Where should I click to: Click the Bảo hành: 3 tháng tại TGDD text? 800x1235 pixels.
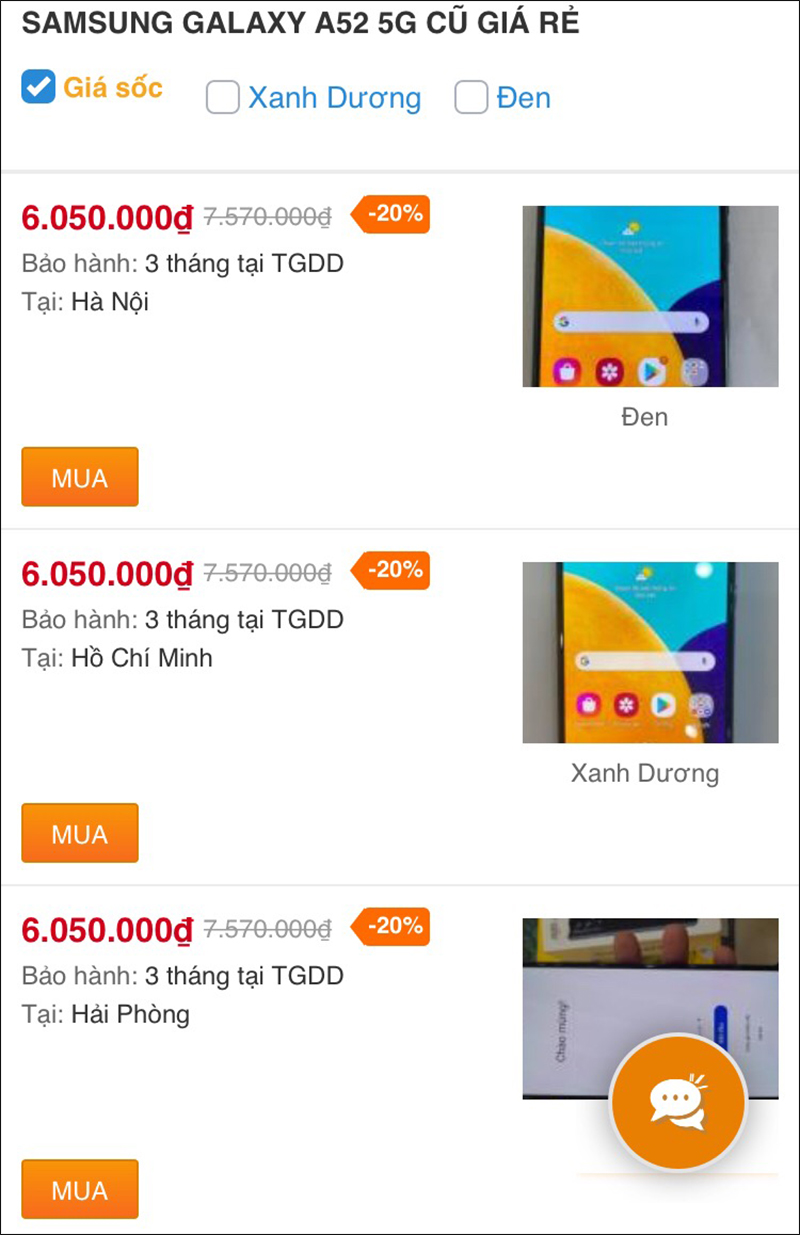[x=182, y=264]
